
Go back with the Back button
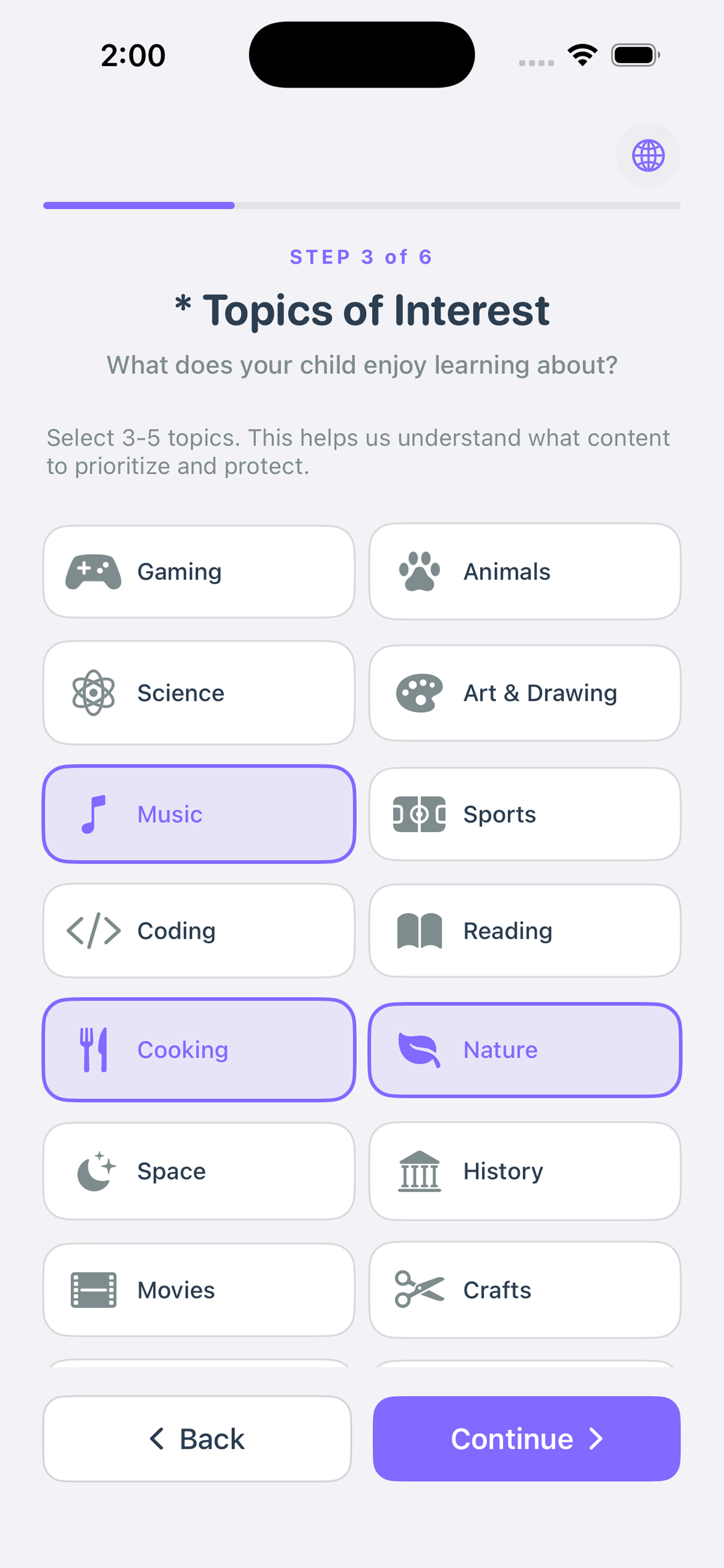click(x=196, y=1438)
